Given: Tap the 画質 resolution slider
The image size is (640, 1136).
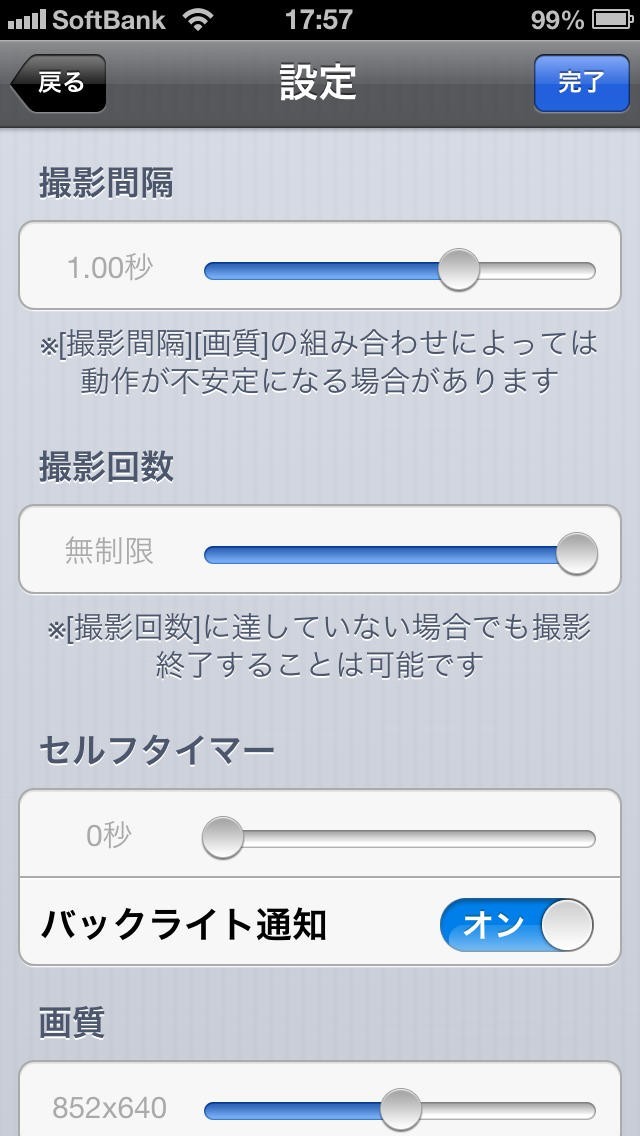Looking at the screenshot, I should point(401,1109).
